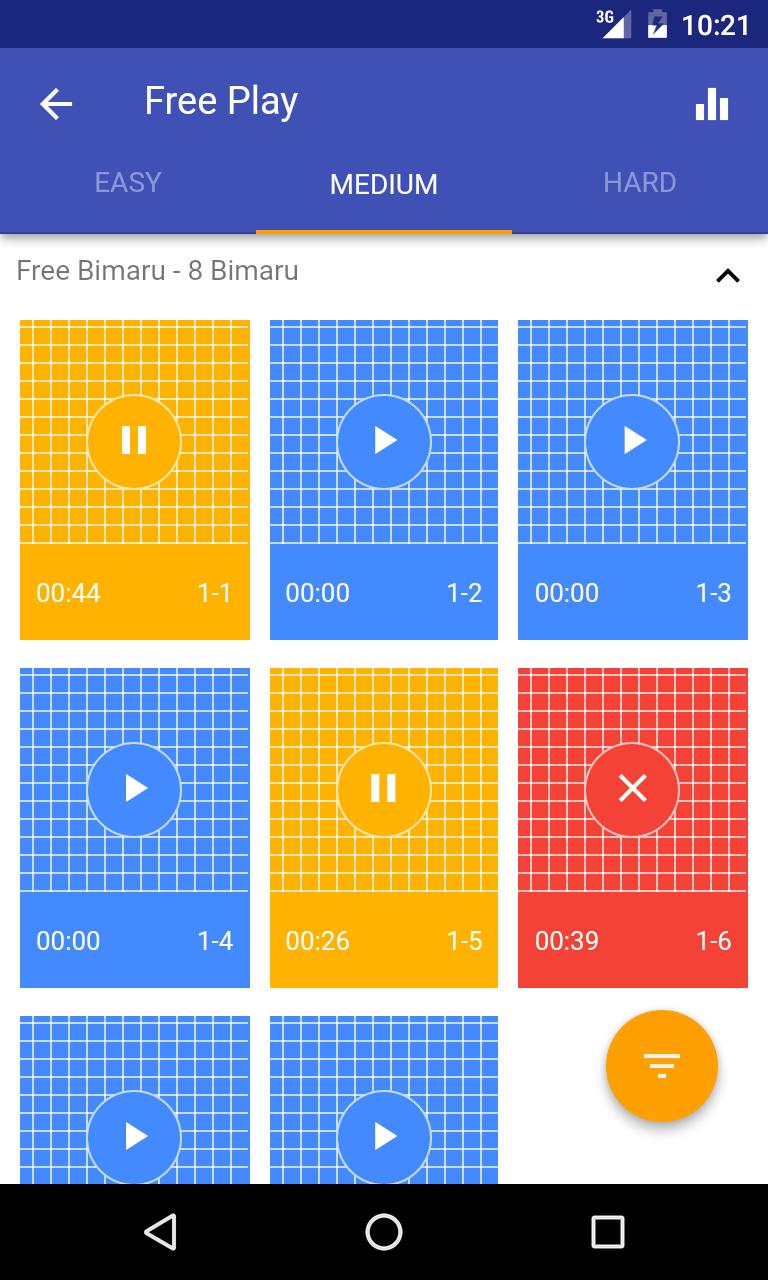Play puzzle 1-3

[632, 441]
